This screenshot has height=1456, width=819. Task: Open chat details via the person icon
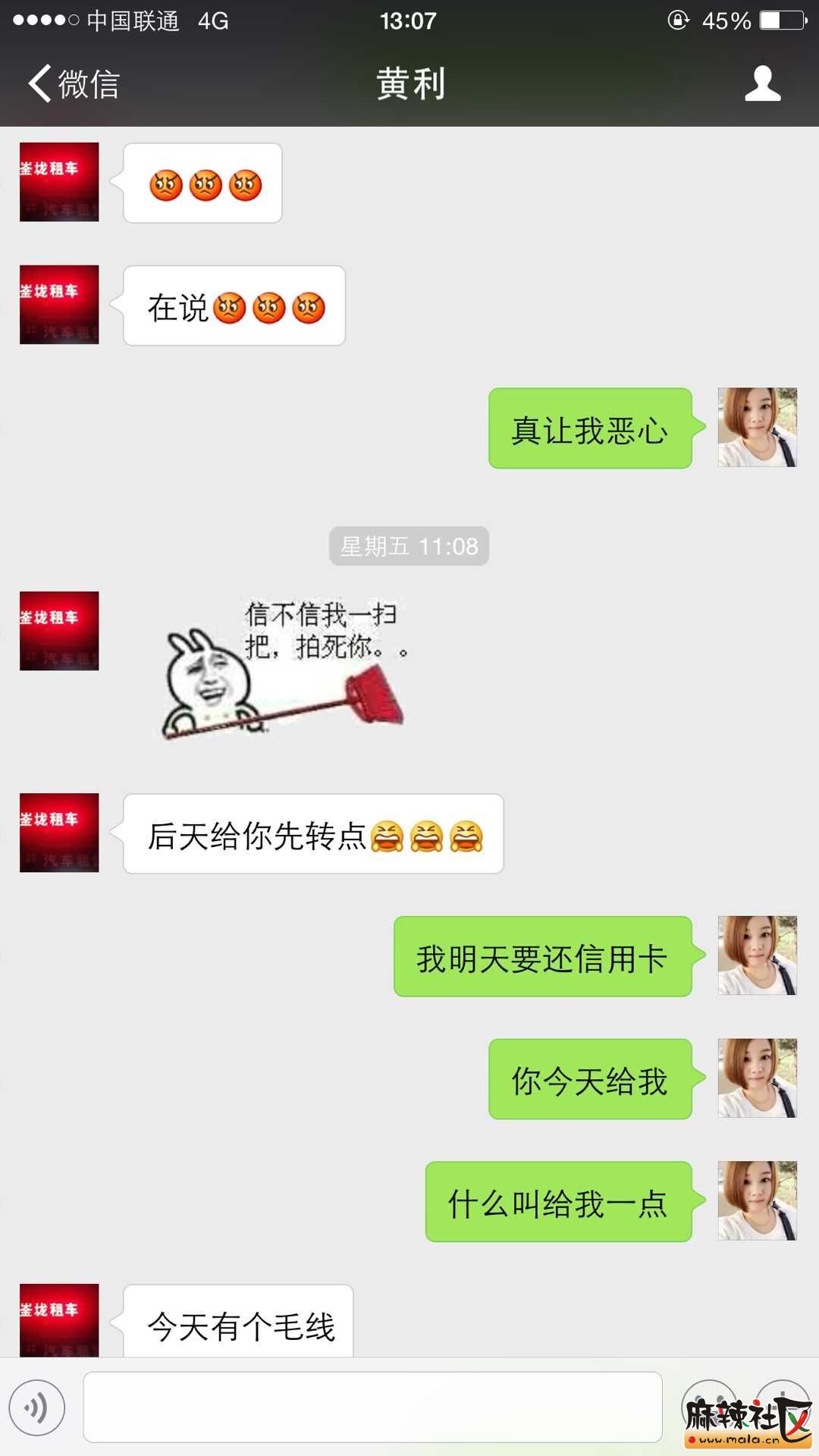762,83
